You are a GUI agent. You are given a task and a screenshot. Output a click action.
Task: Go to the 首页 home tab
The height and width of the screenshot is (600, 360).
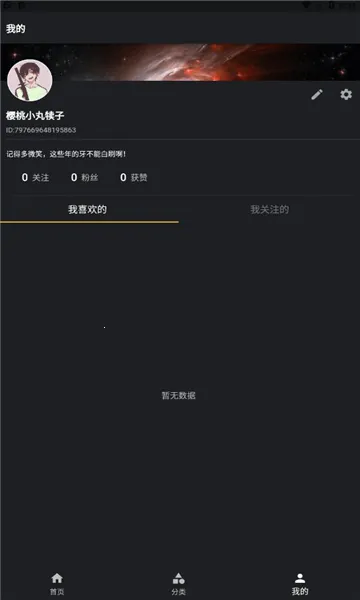(57, 584)
